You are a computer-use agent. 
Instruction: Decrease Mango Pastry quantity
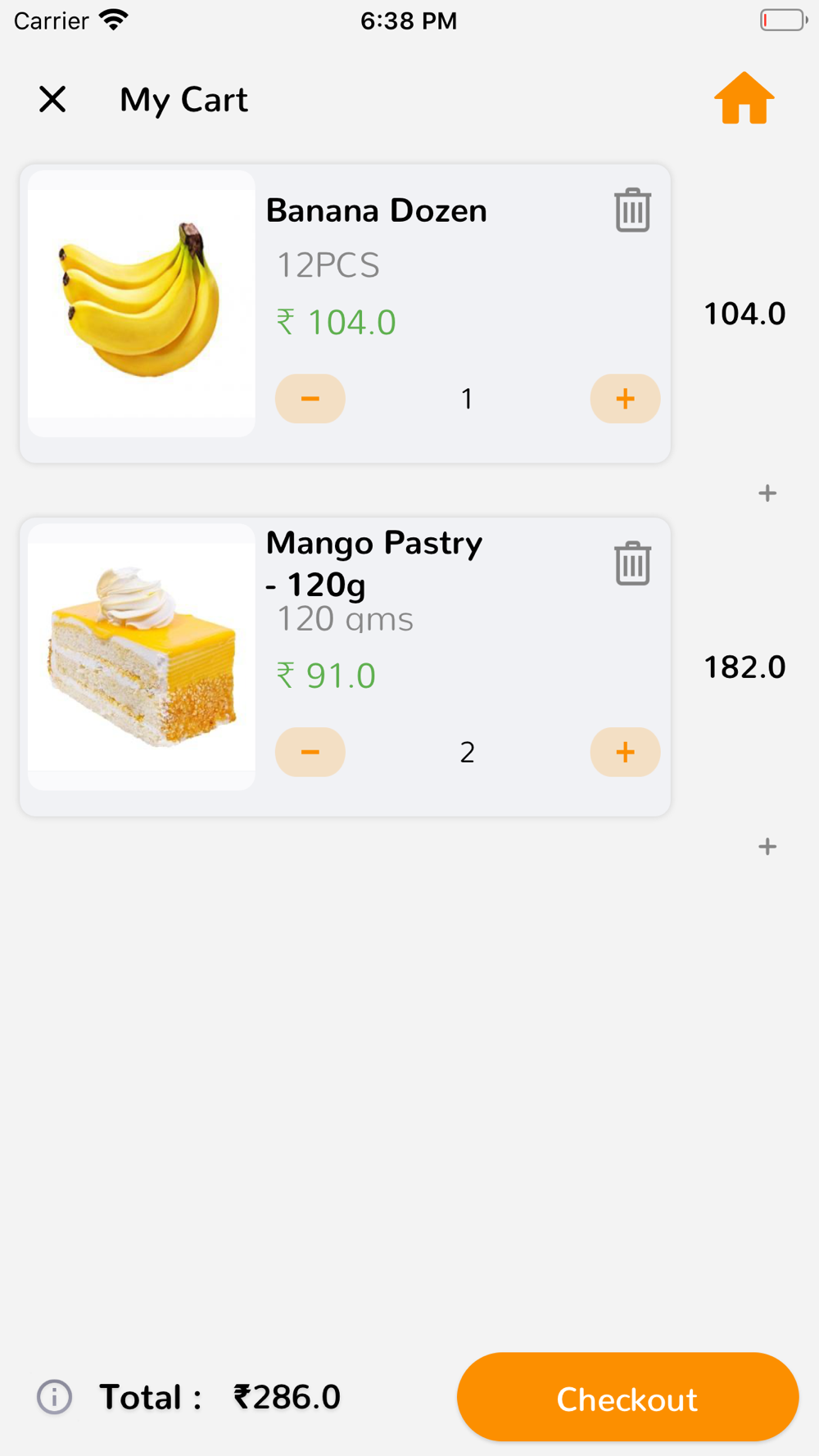310,752
